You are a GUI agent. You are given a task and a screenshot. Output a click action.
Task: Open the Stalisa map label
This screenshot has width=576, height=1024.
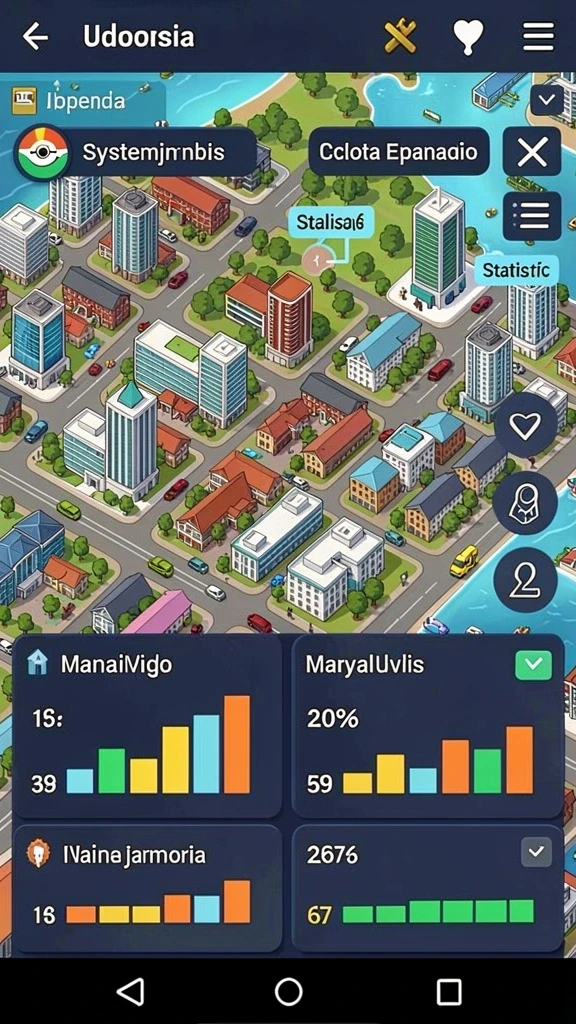pyautogui.click(x=331, y=223)
